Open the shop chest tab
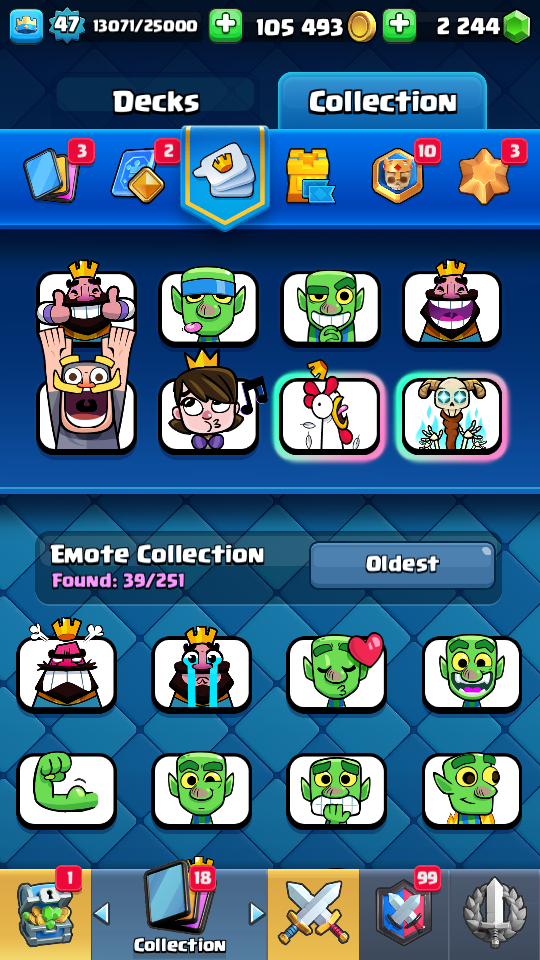 coord(45,913)
